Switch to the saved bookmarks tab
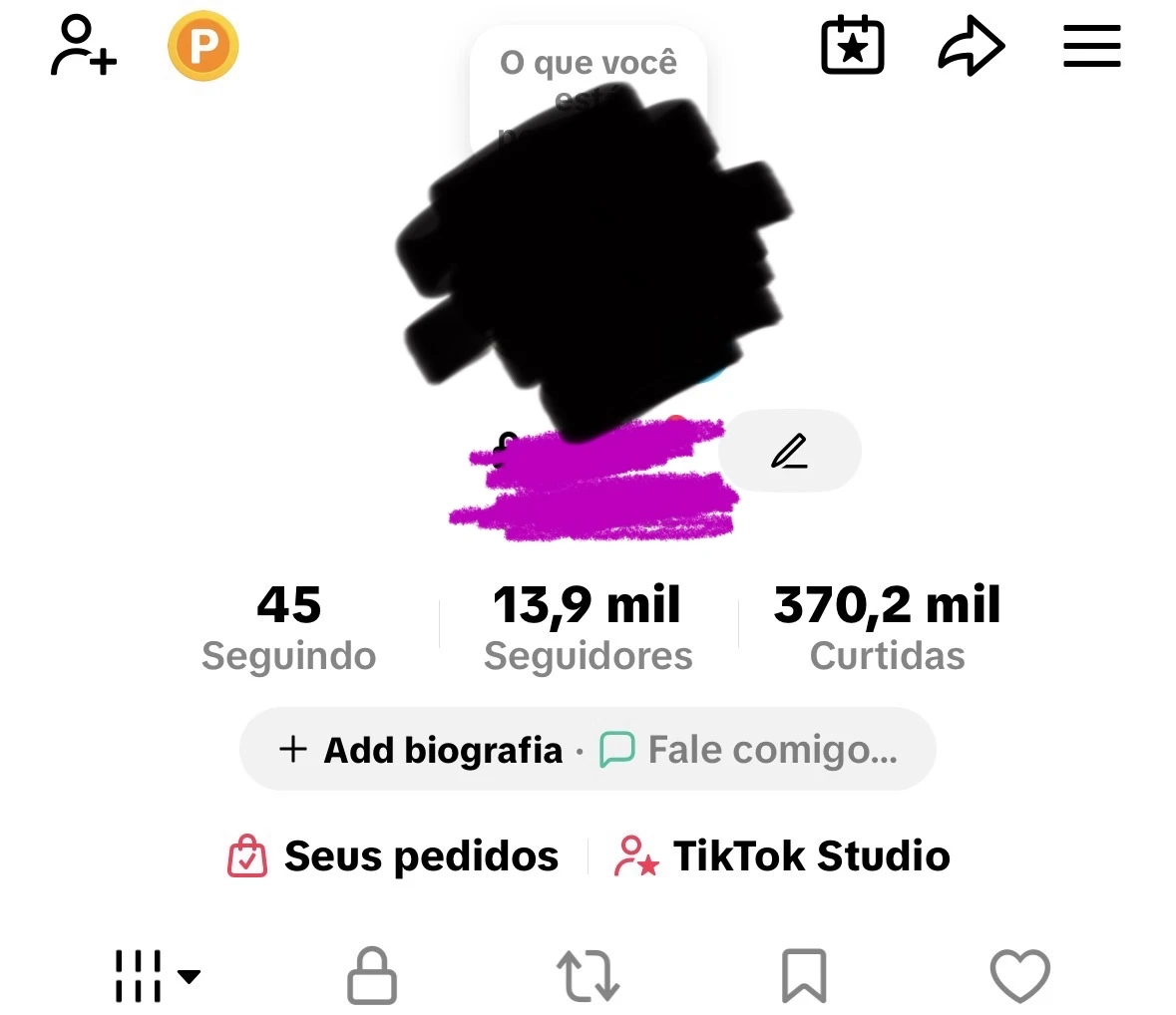 [x=804, y=975]
